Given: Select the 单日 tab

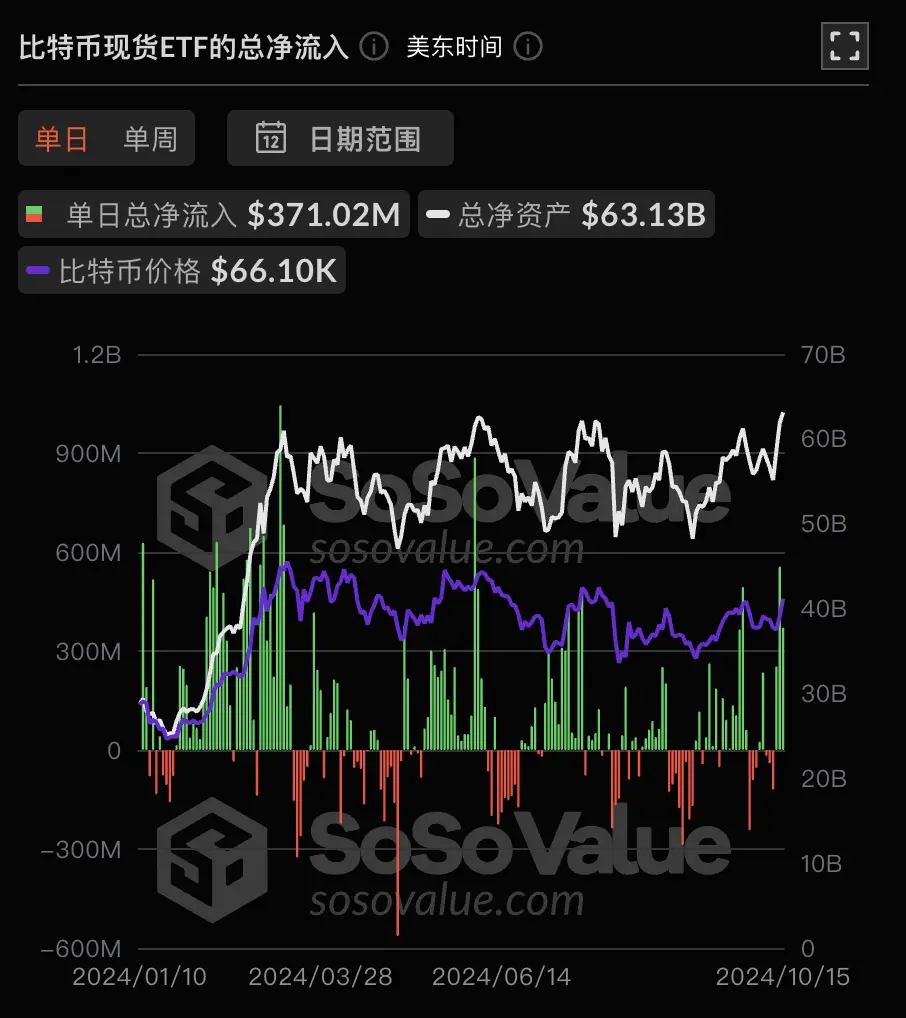Looking at the screenshot, I should [x=60, y=138].
